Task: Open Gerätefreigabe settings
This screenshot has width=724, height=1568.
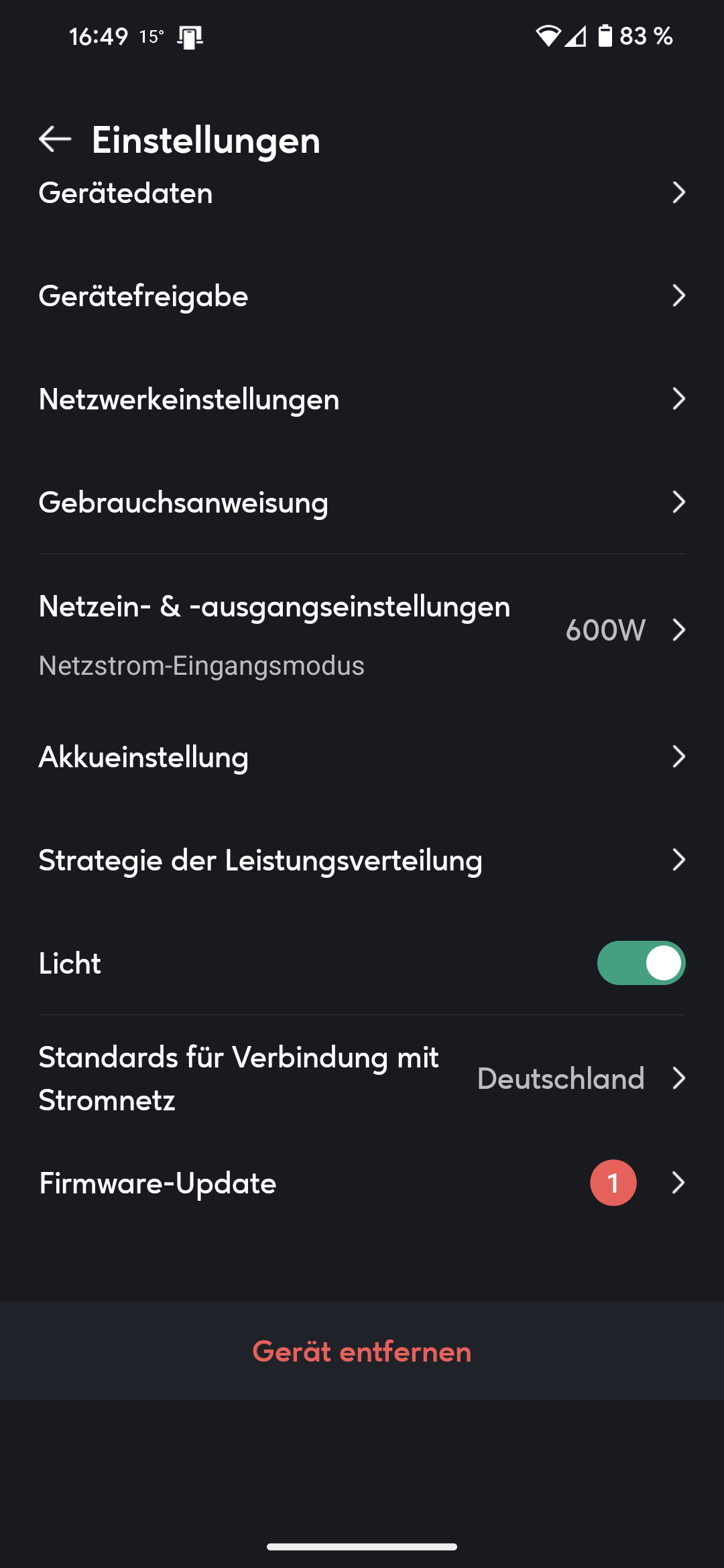Action: (x=362, y=296)
